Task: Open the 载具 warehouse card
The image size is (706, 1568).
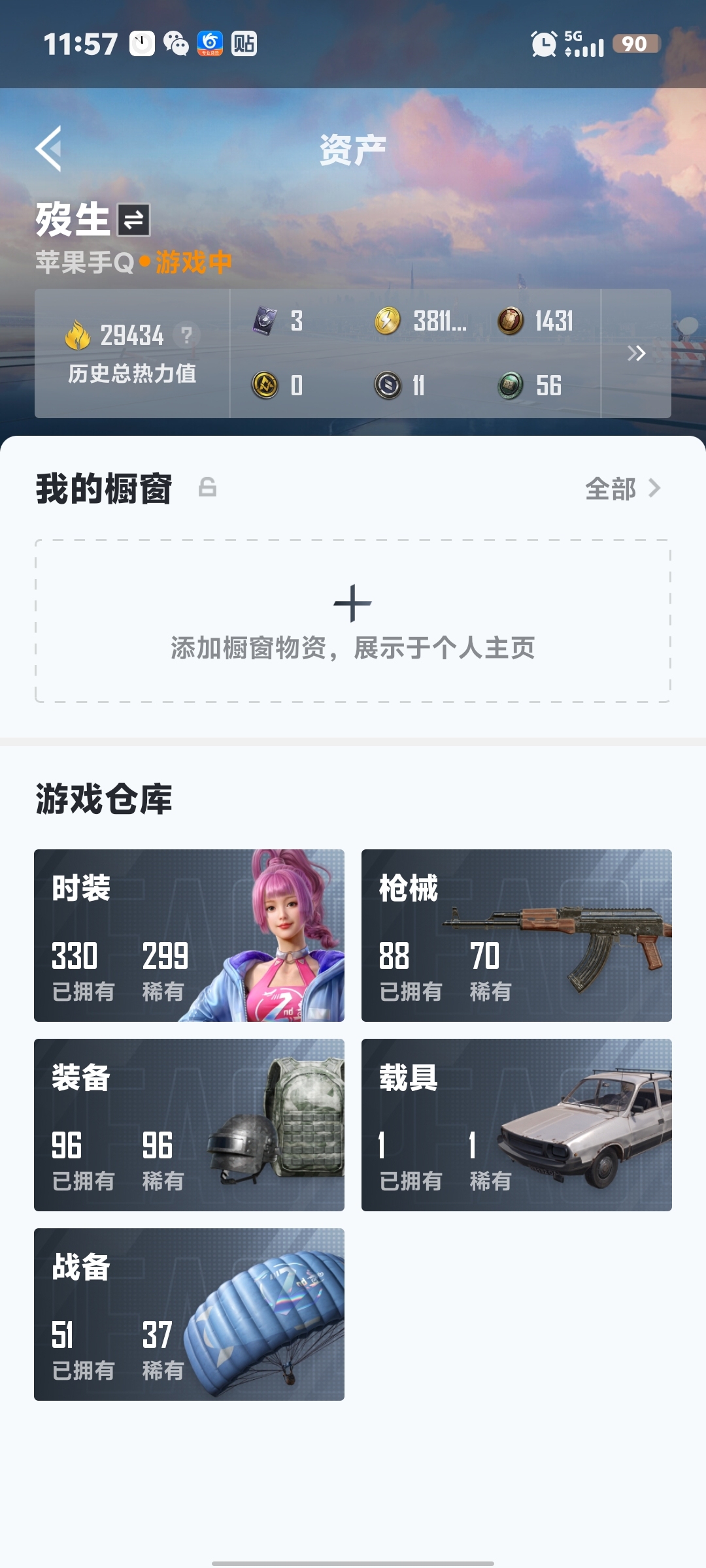Action: click(516, 1125)
